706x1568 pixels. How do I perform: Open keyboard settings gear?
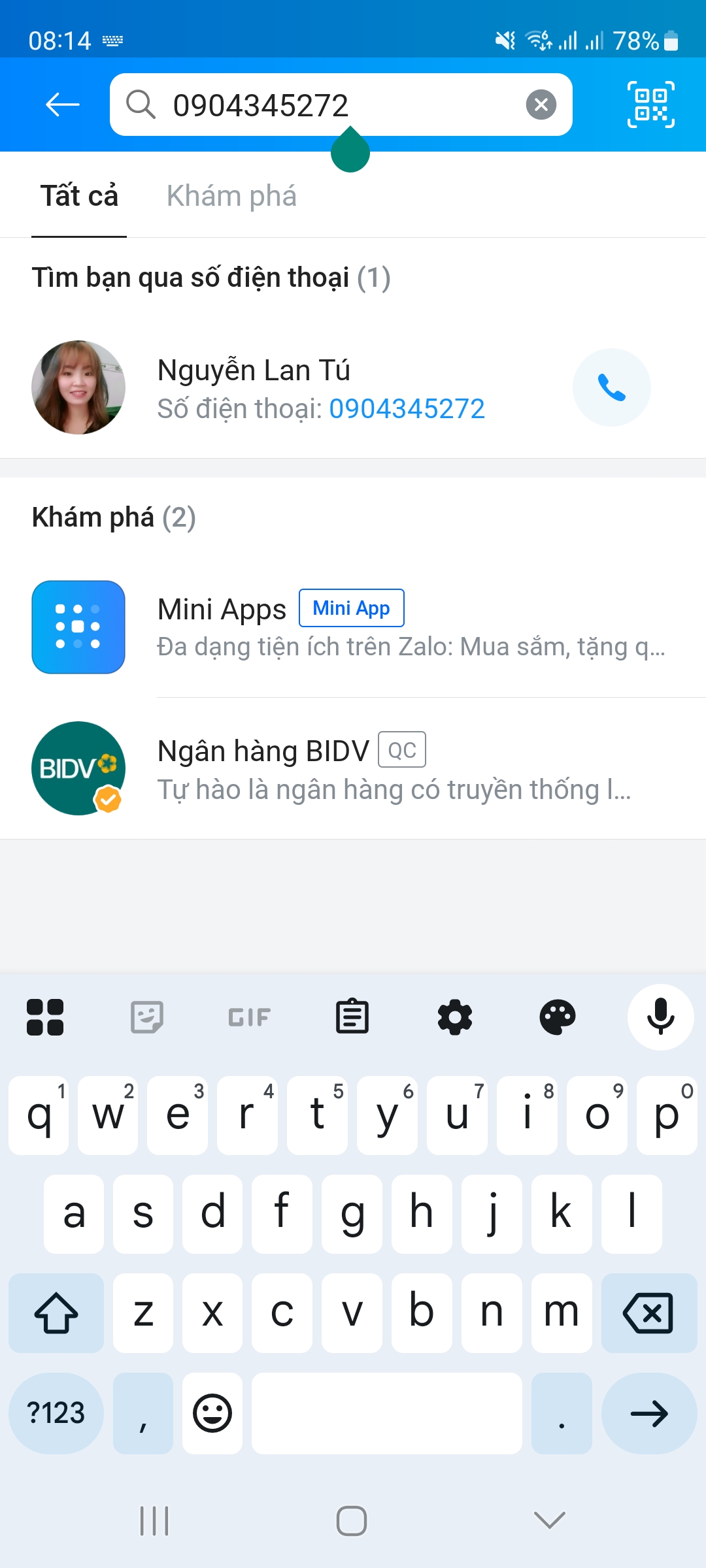click(454, 1017)
